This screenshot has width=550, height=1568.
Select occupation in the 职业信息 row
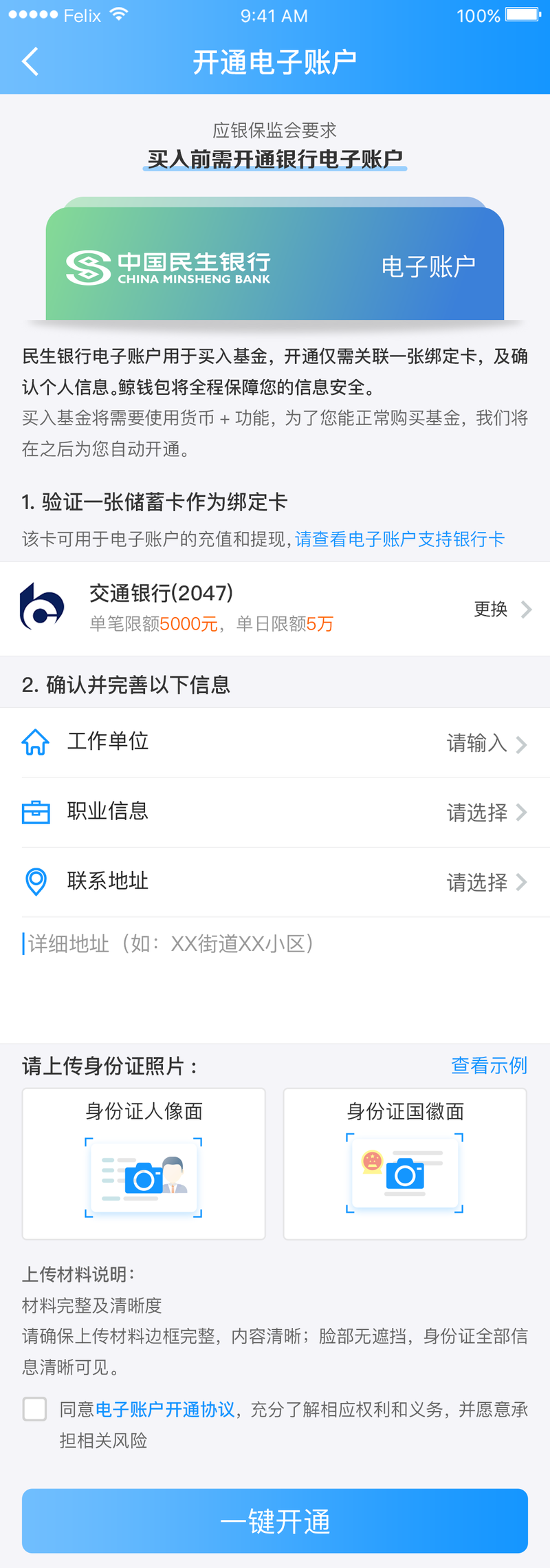pyautogui.click(x=275, y=813)
